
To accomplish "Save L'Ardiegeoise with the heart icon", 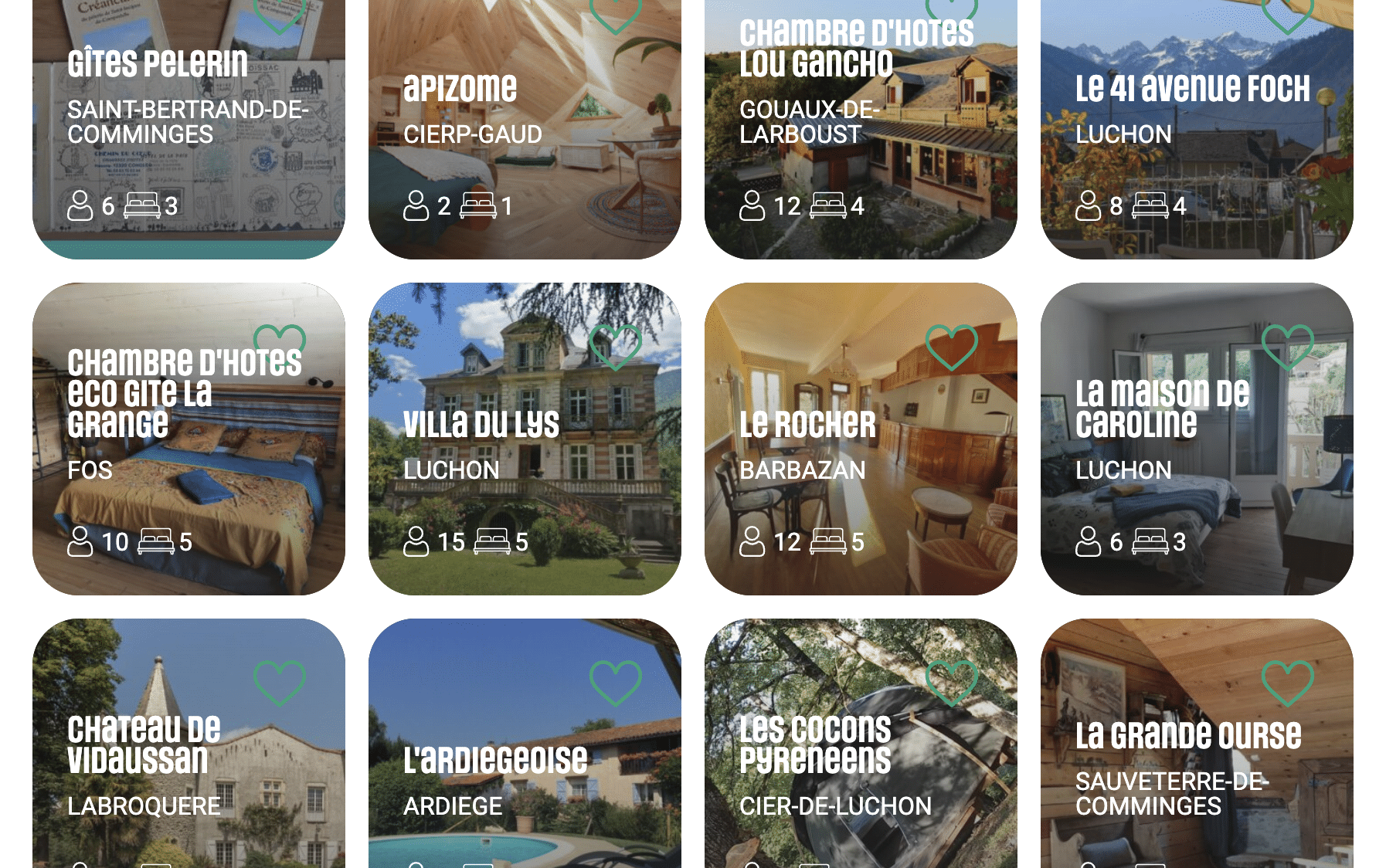I will (616, 682).
